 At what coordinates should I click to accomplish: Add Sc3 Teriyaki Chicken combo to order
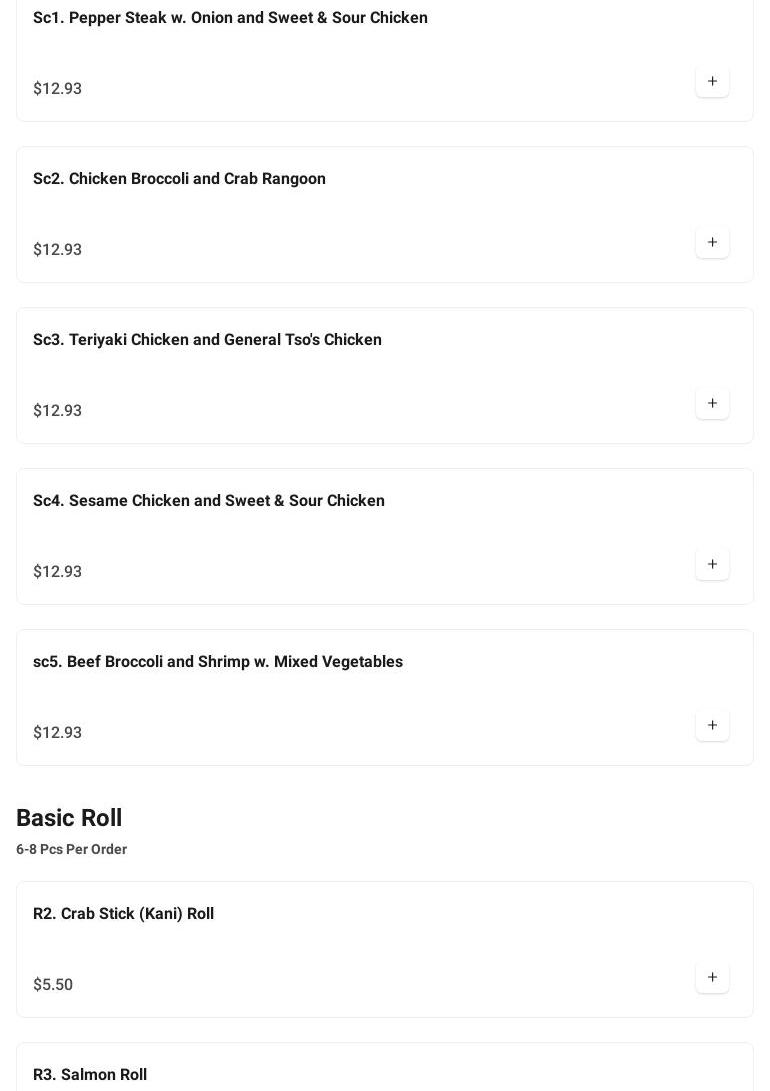pyautogui.click(x=712, y=404)
